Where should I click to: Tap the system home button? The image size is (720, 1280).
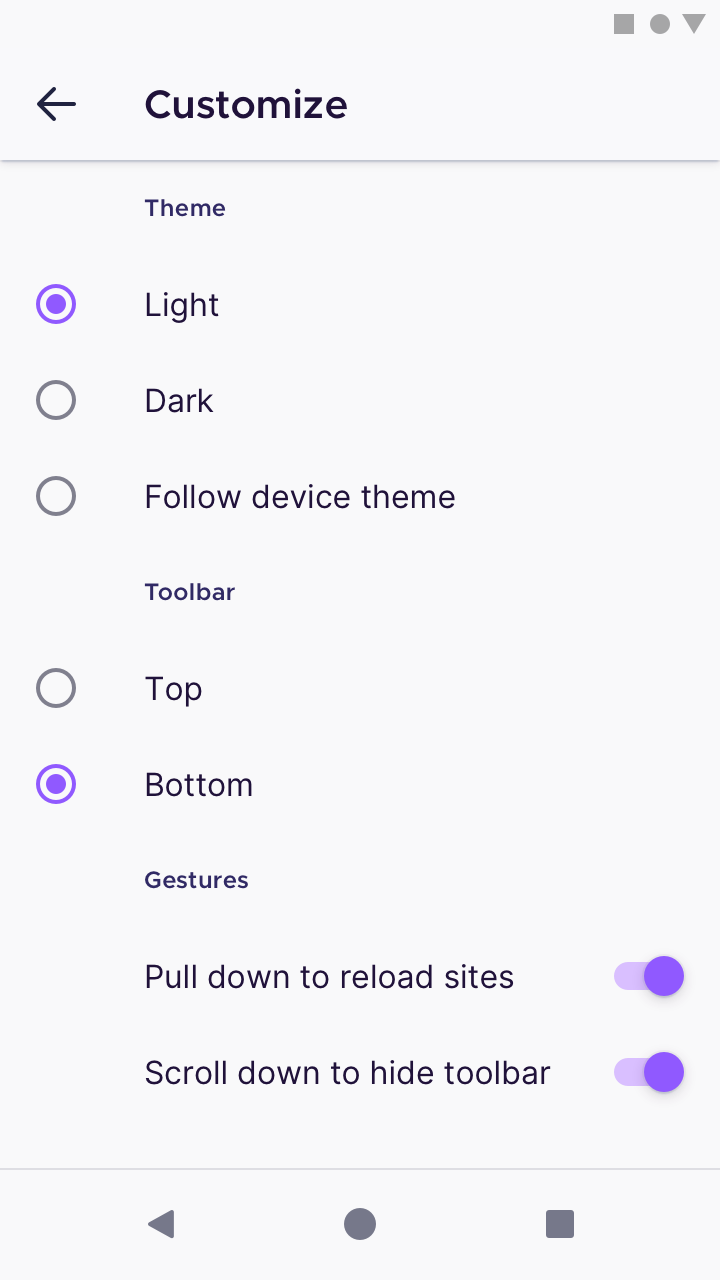click(x=360, y=1224)
